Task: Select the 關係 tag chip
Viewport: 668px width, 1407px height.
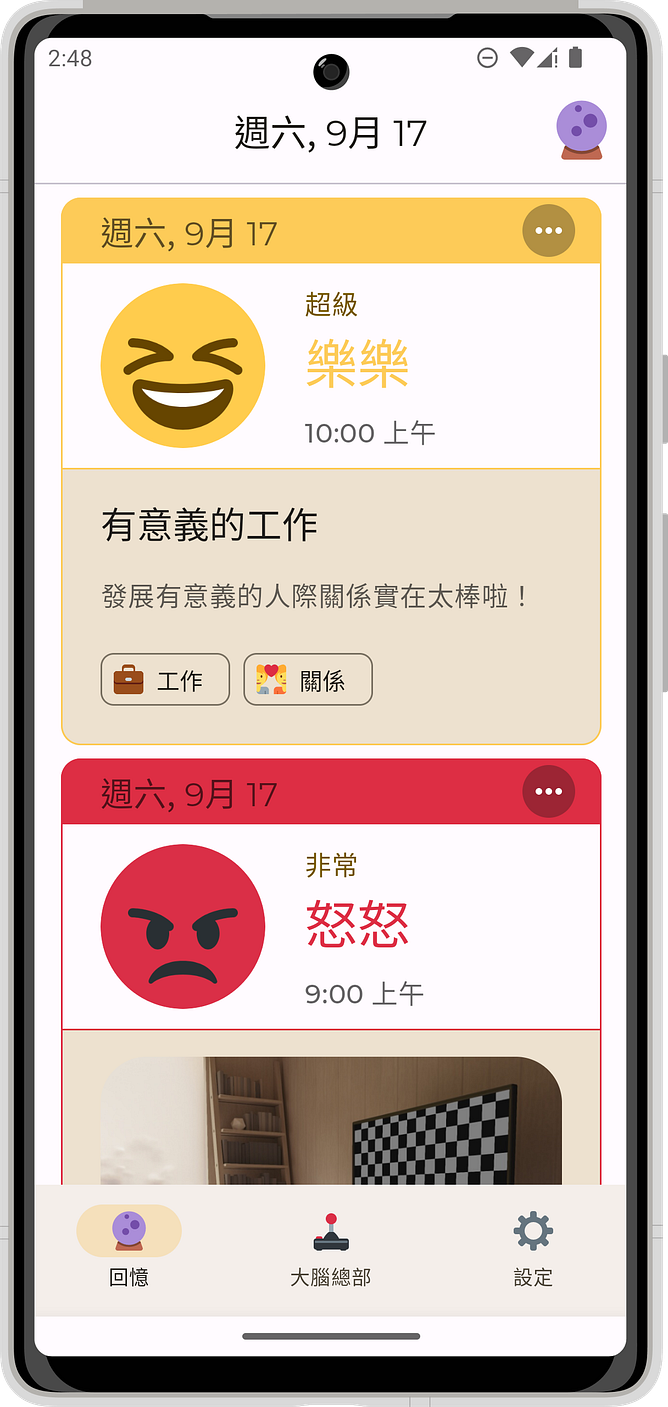Action: pyautogui.click(x=308, y=680)
